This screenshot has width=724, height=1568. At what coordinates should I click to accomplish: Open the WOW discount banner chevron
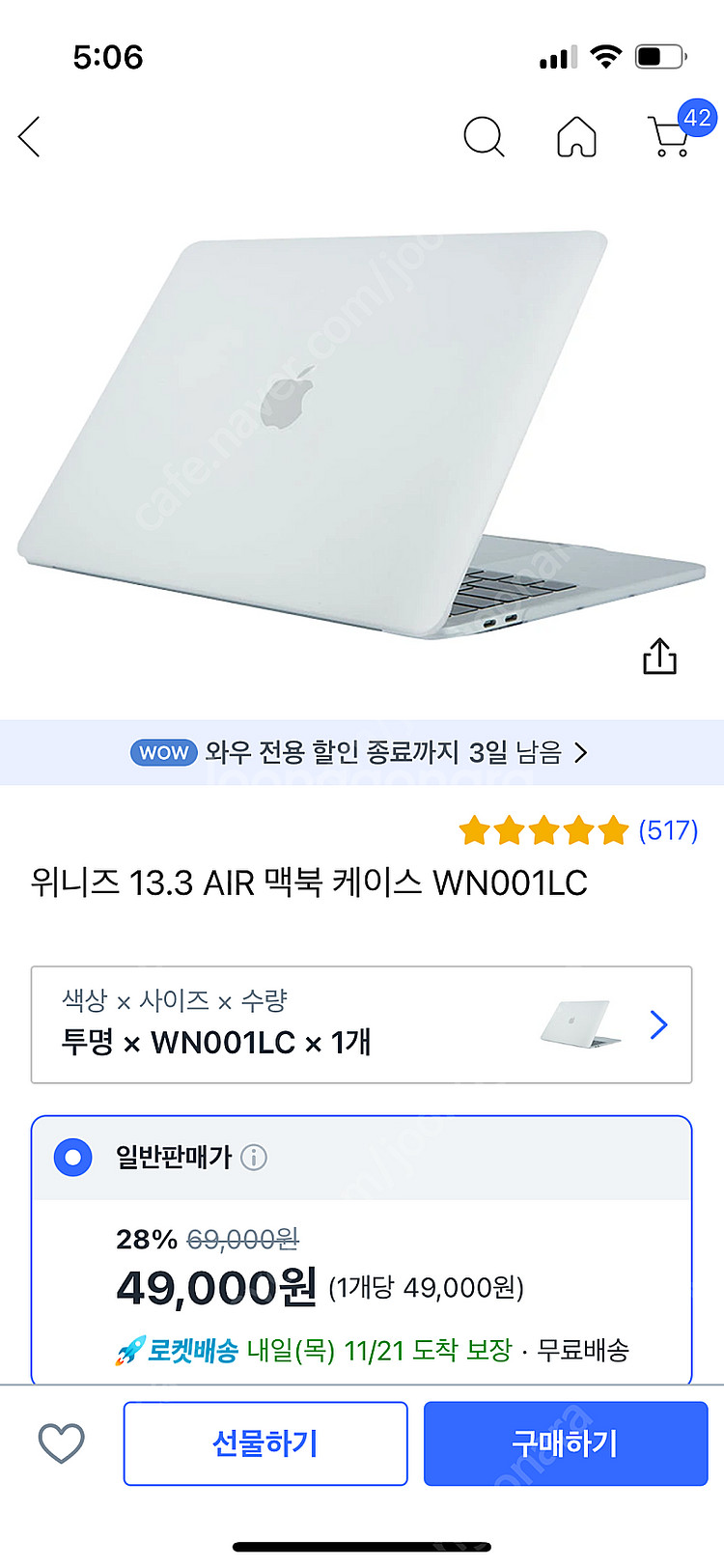(x=583, y=752)
